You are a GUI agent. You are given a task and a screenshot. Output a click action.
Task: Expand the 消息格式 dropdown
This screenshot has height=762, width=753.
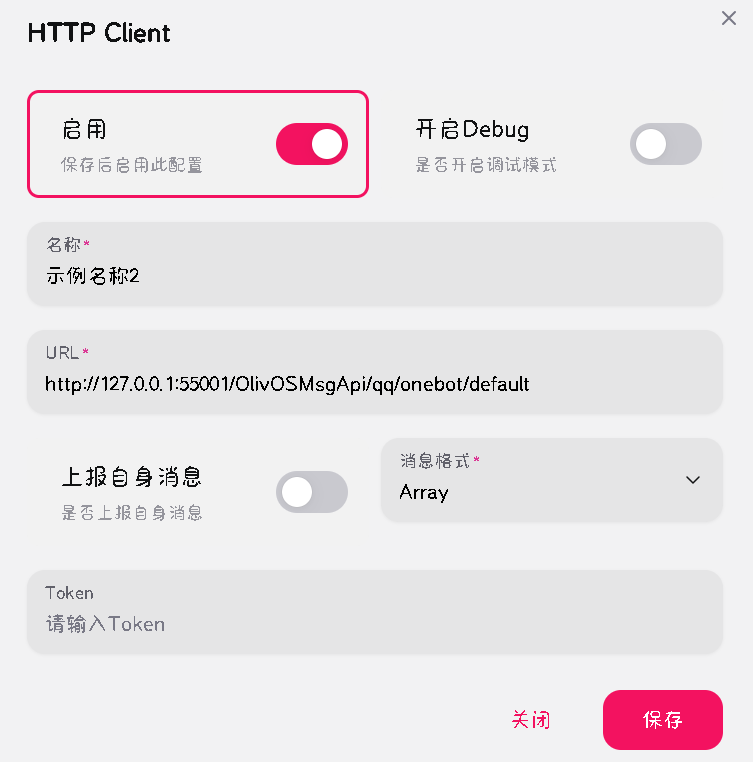point(551,480)
